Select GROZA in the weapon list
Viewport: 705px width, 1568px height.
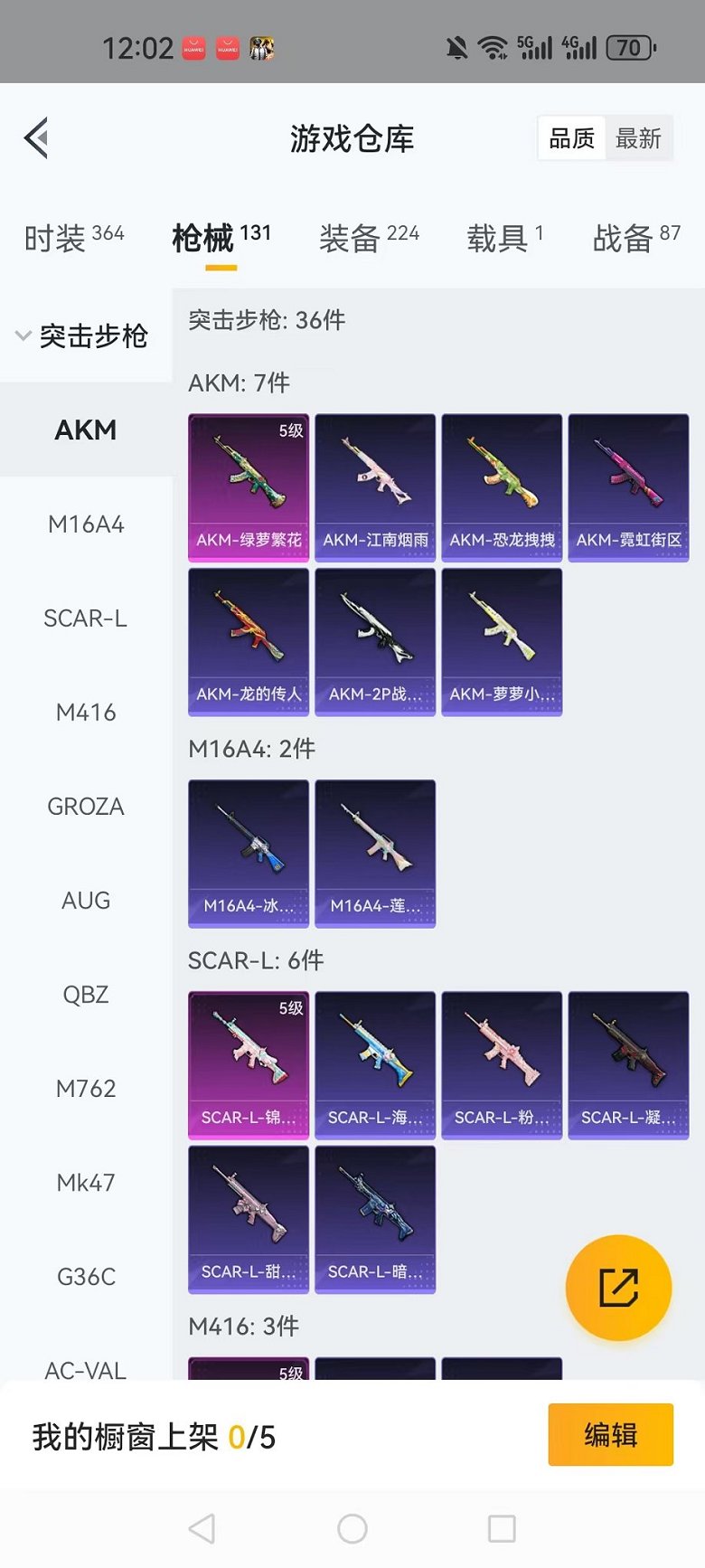86,807
